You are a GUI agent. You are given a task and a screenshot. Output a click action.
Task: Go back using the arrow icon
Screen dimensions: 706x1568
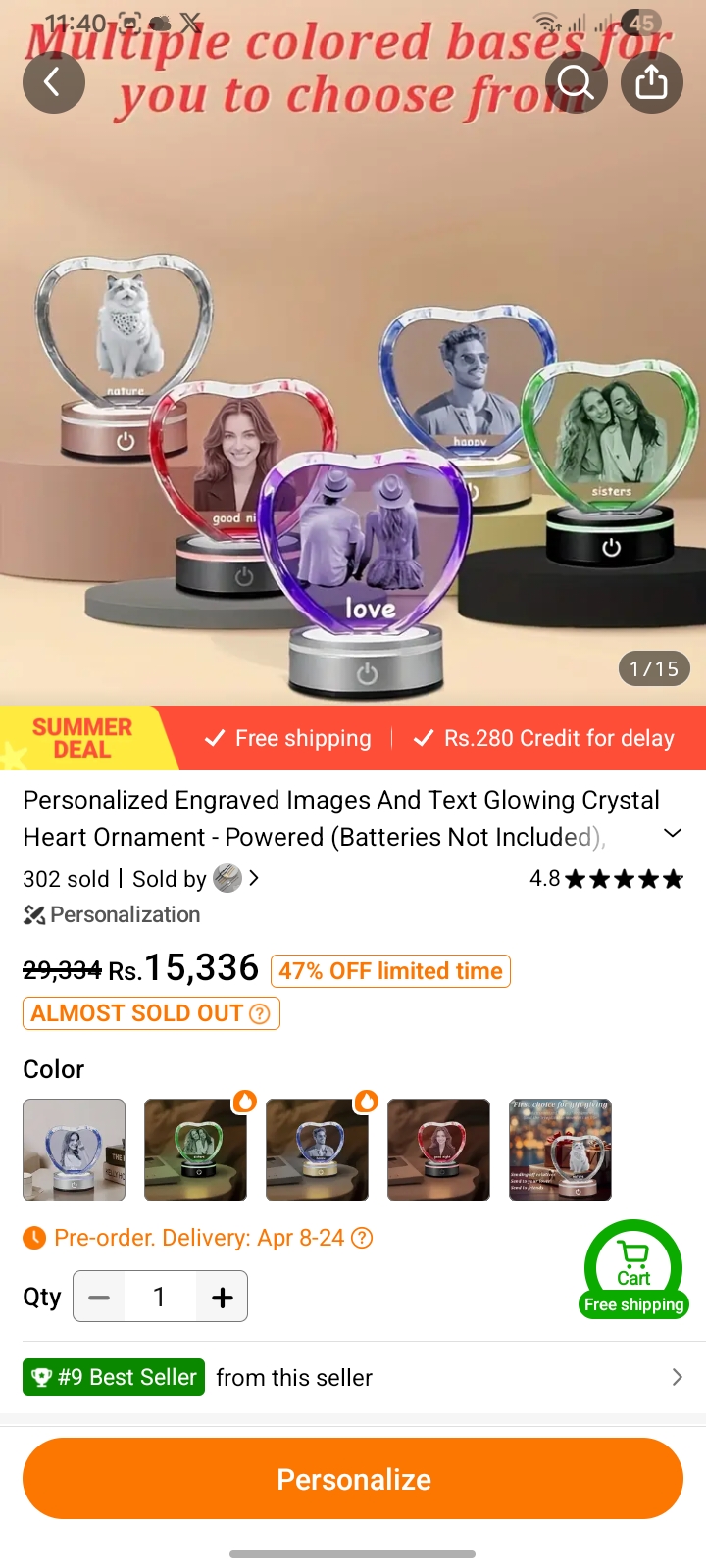pos(53,82)
